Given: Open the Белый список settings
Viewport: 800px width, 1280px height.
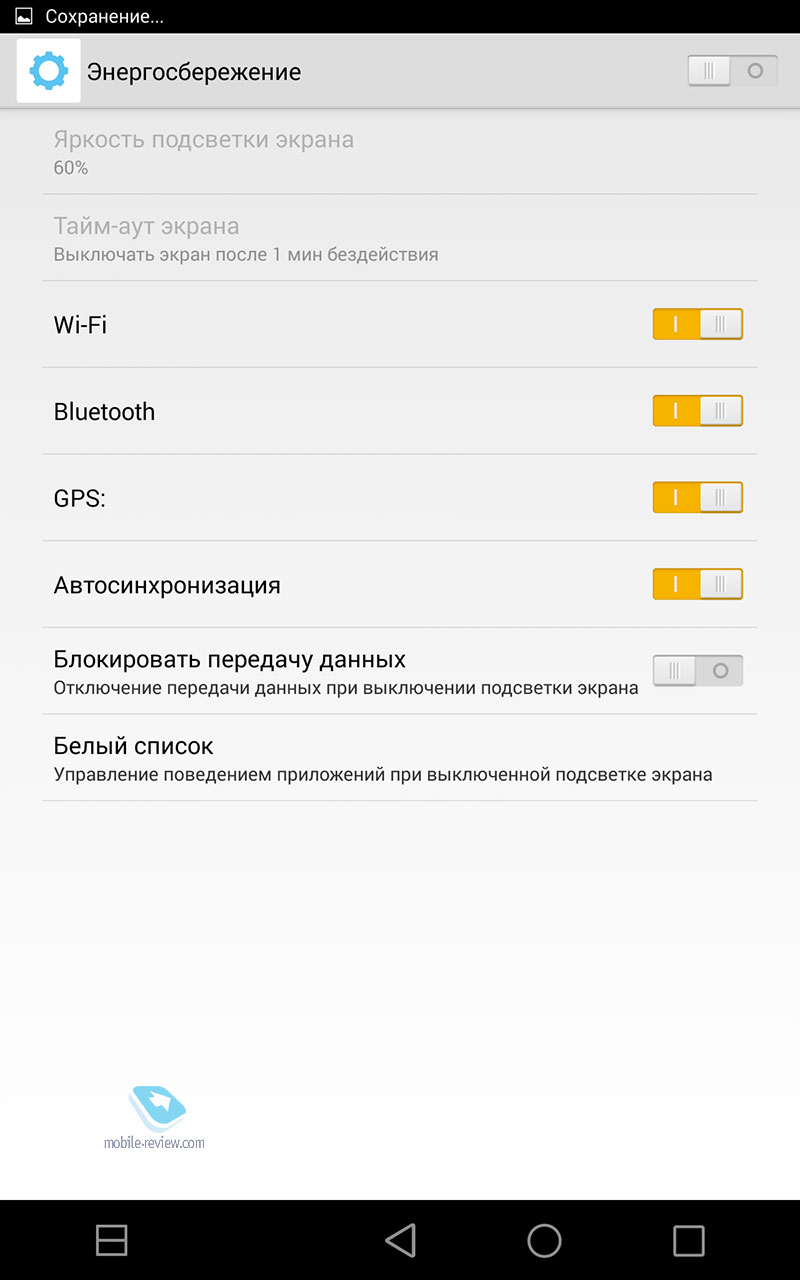Looking at the screenshot, I should pyautogui.click(x=400, y=758).
